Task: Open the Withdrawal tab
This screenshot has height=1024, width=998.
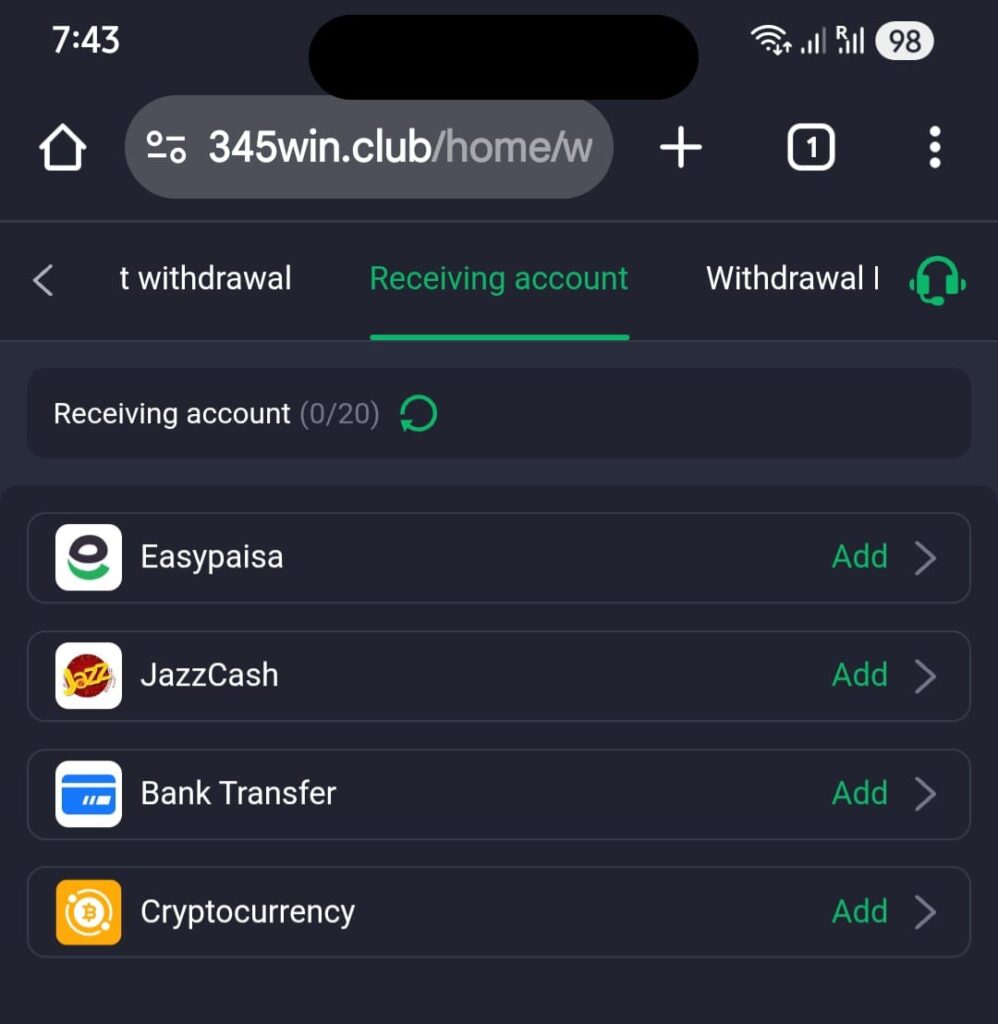Action: pos(792,278)
